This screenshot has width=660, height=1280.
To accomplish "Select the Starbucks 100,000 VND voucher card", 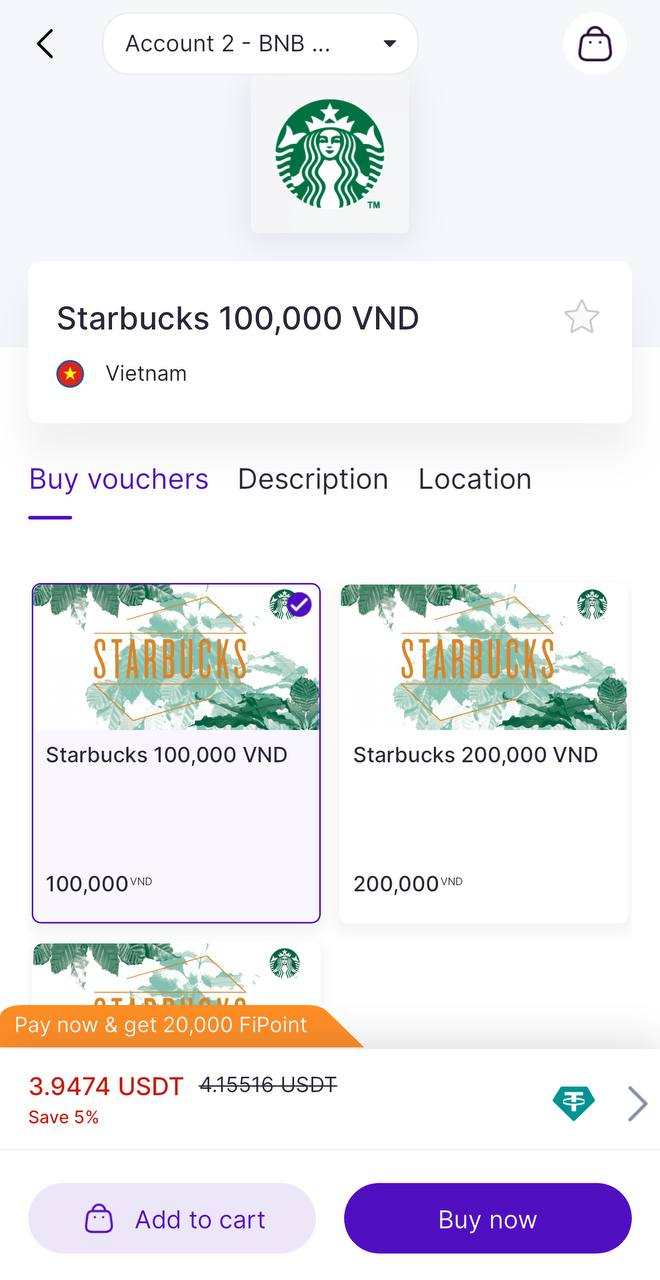I will point(176,752).
